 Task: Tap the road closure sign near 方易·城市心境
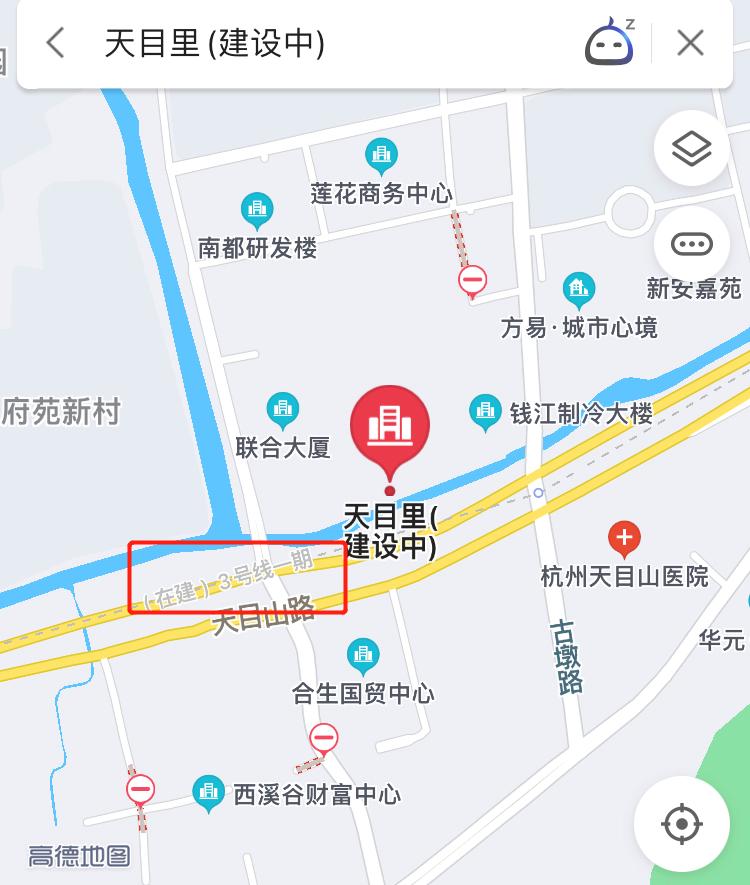[471, 280]
